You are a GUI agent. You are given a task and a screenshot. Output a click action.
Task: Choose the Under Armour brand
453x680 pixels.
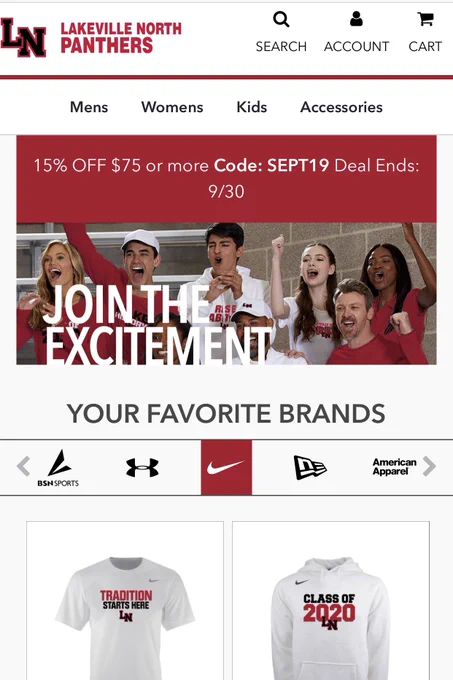point(142,468)
